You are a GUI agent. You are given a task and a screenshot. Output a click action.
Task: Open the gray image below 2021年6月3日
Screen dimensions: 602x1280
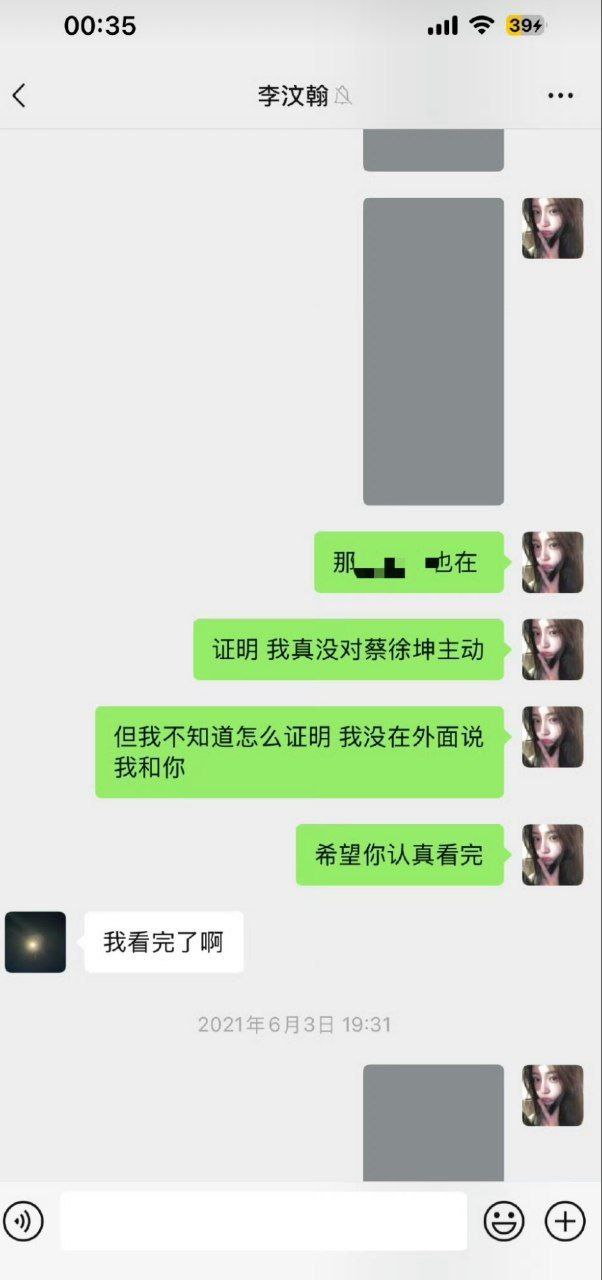433,1123
